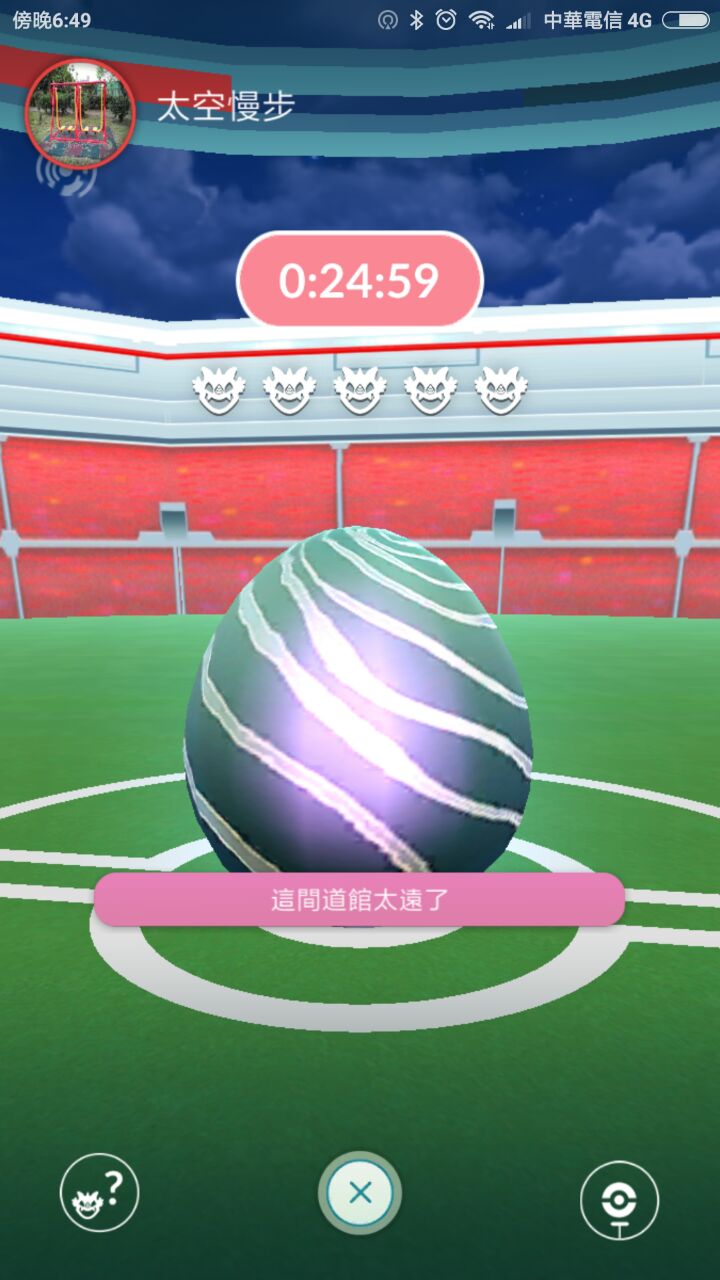Open the 太空慢步 gym photo
The height and width of the screenshot is (1280, 720).
pos(80,113)
